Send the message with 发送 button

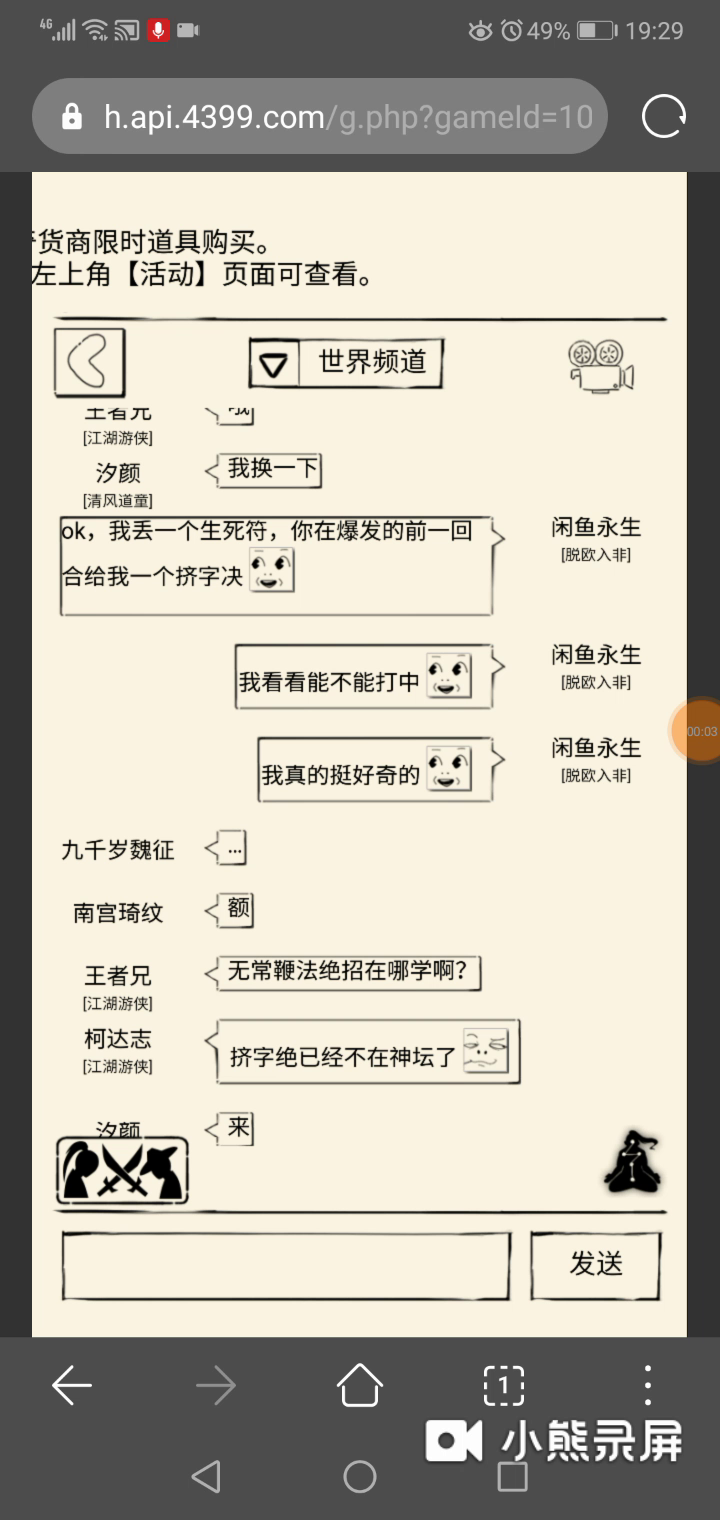[x=596, y=1266]
